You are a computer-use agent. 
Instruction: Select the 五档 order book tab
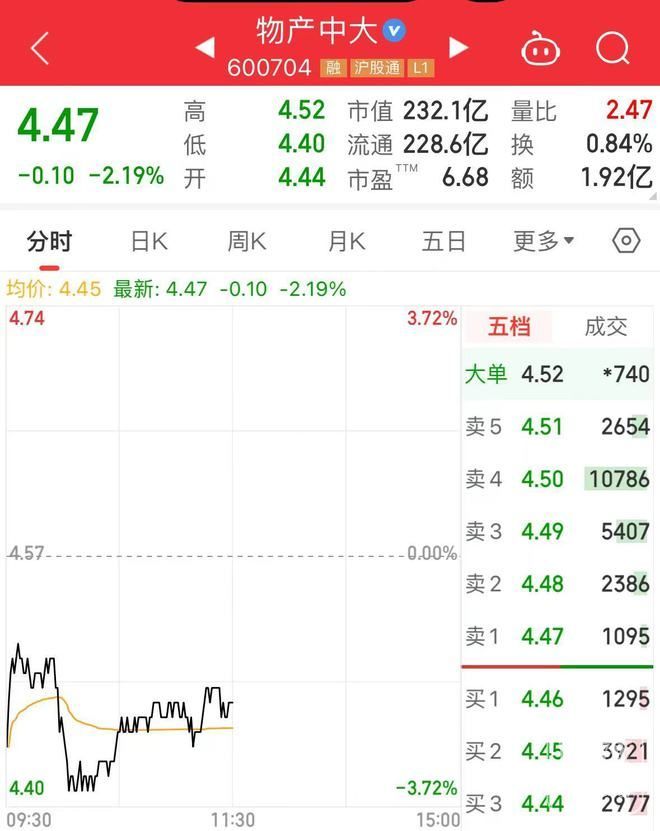509,326
